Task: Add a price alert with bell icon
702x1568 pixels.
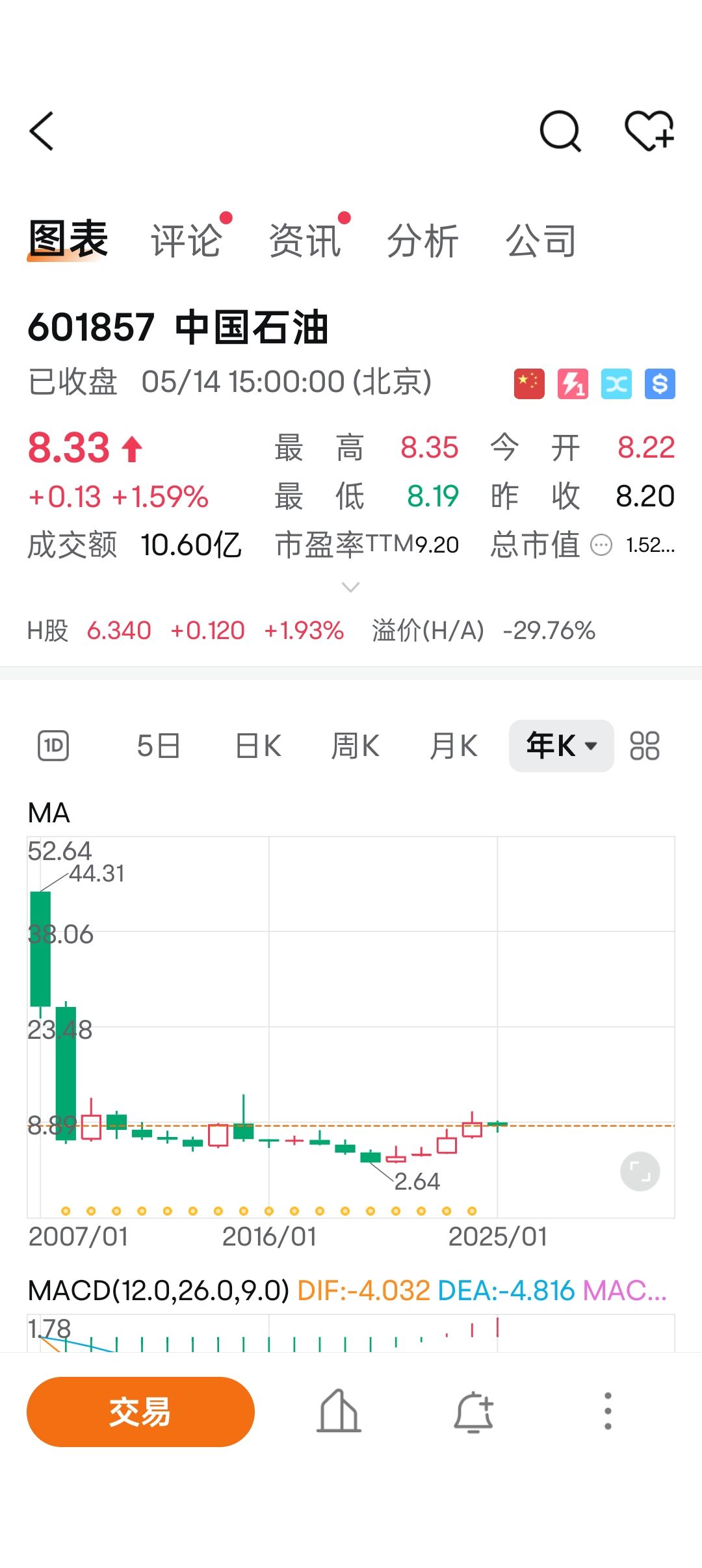Action: pos(473,1411)
